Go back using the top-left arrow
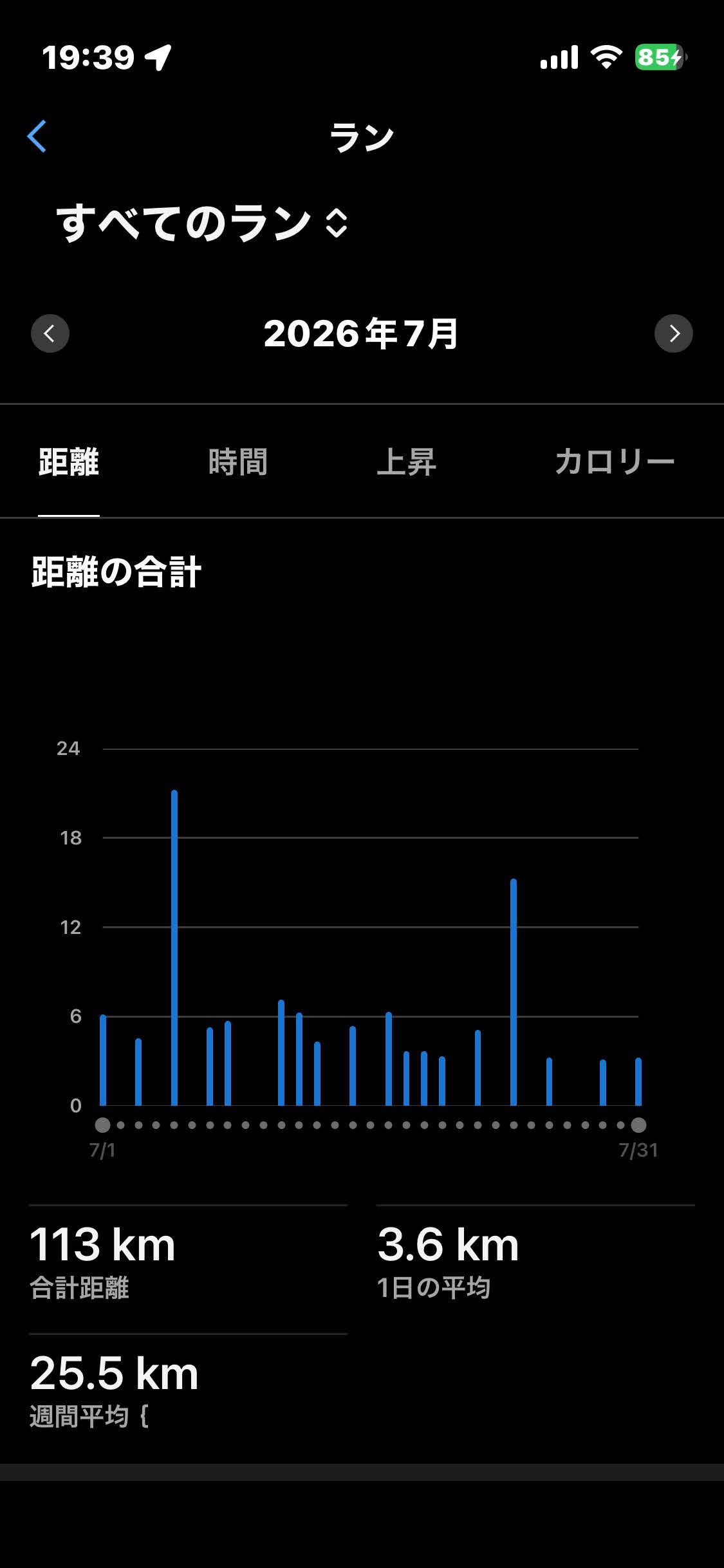 [x=37, y=136]
